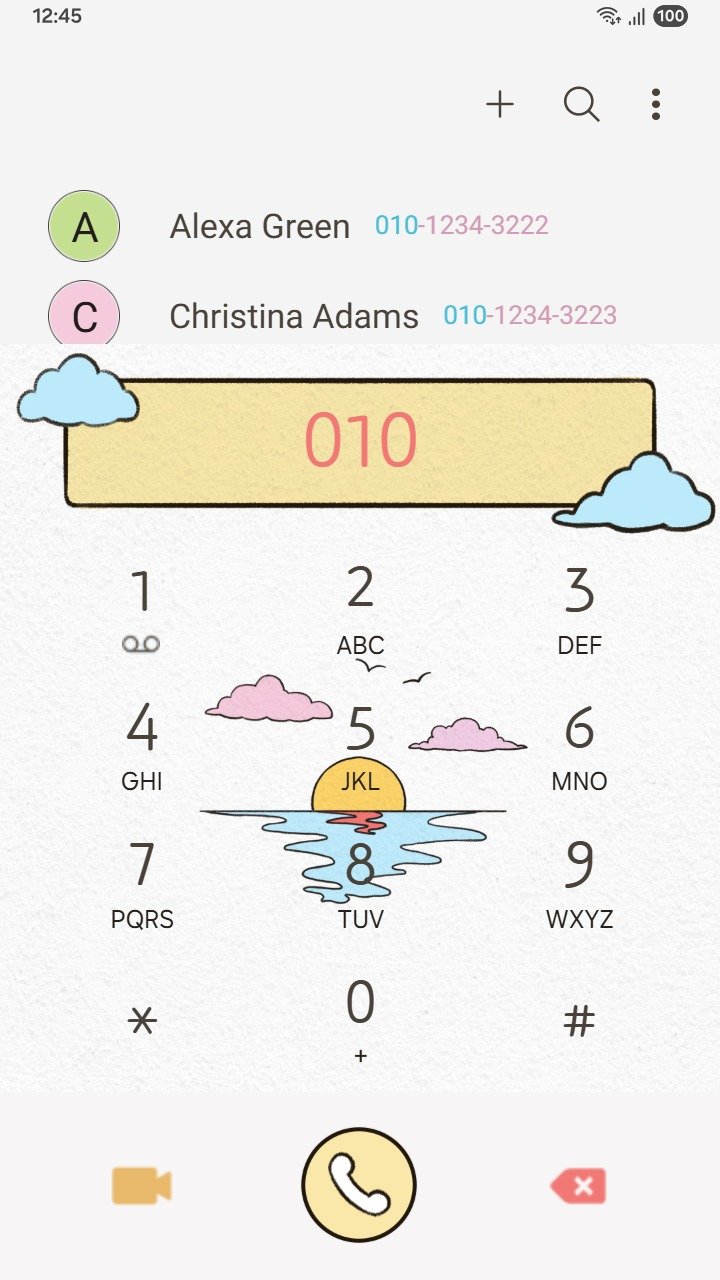Viewport: 720px width, 1280px height.
Task: Call the dialed number
Action: pos(359,1185)
